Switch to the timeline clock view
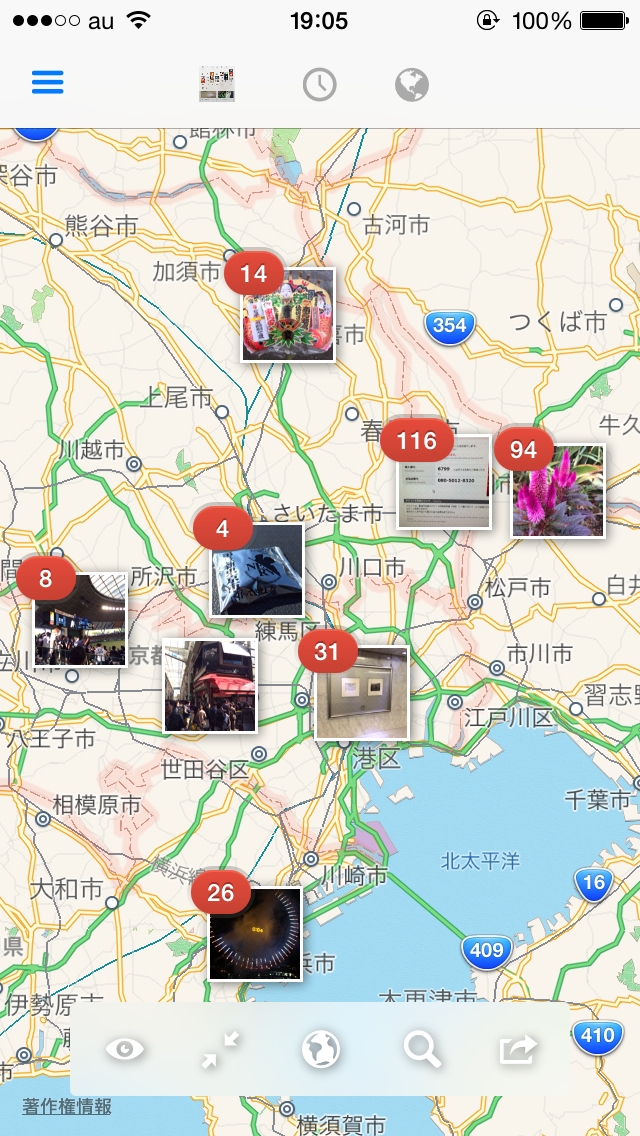Viewport: 640px width, 1136px height. click(x=320, y=85)
